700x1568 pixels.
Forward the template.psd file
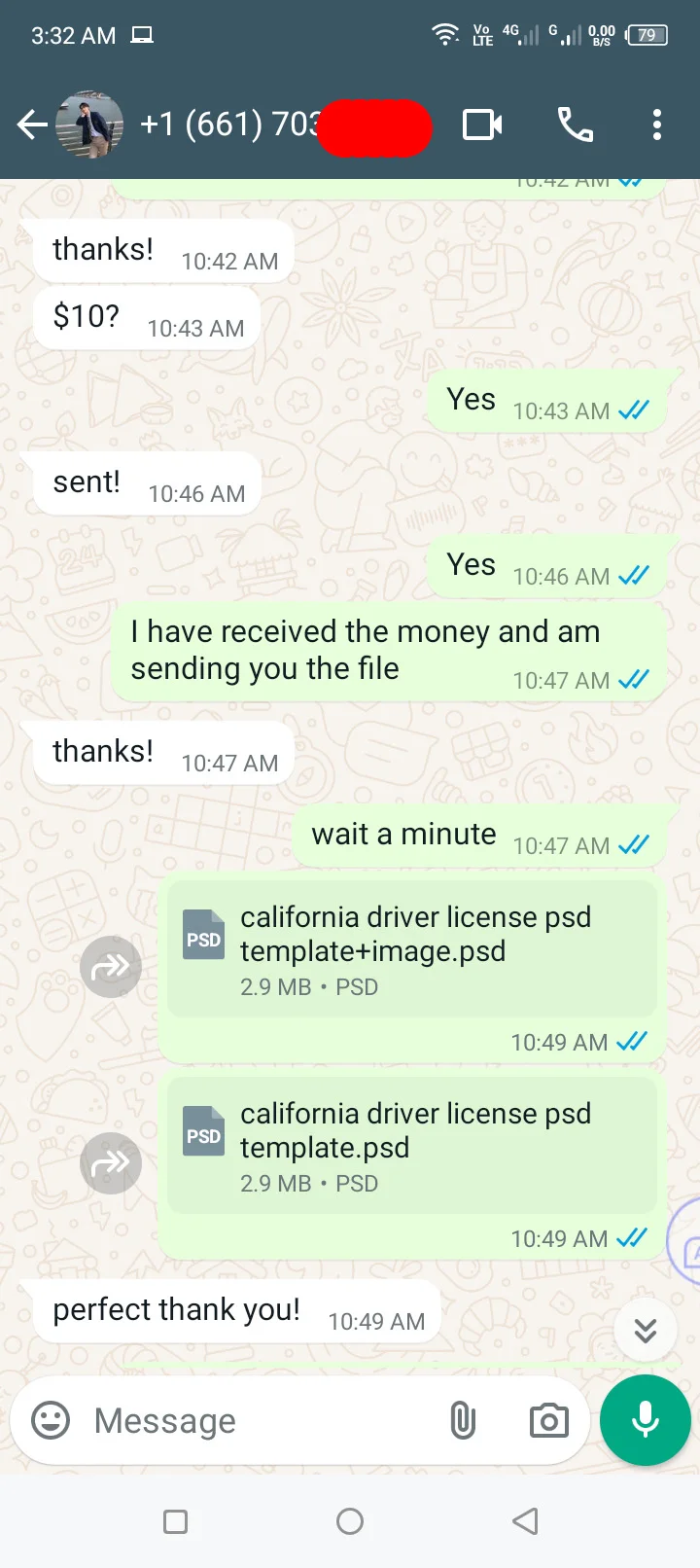[111, 1163]
